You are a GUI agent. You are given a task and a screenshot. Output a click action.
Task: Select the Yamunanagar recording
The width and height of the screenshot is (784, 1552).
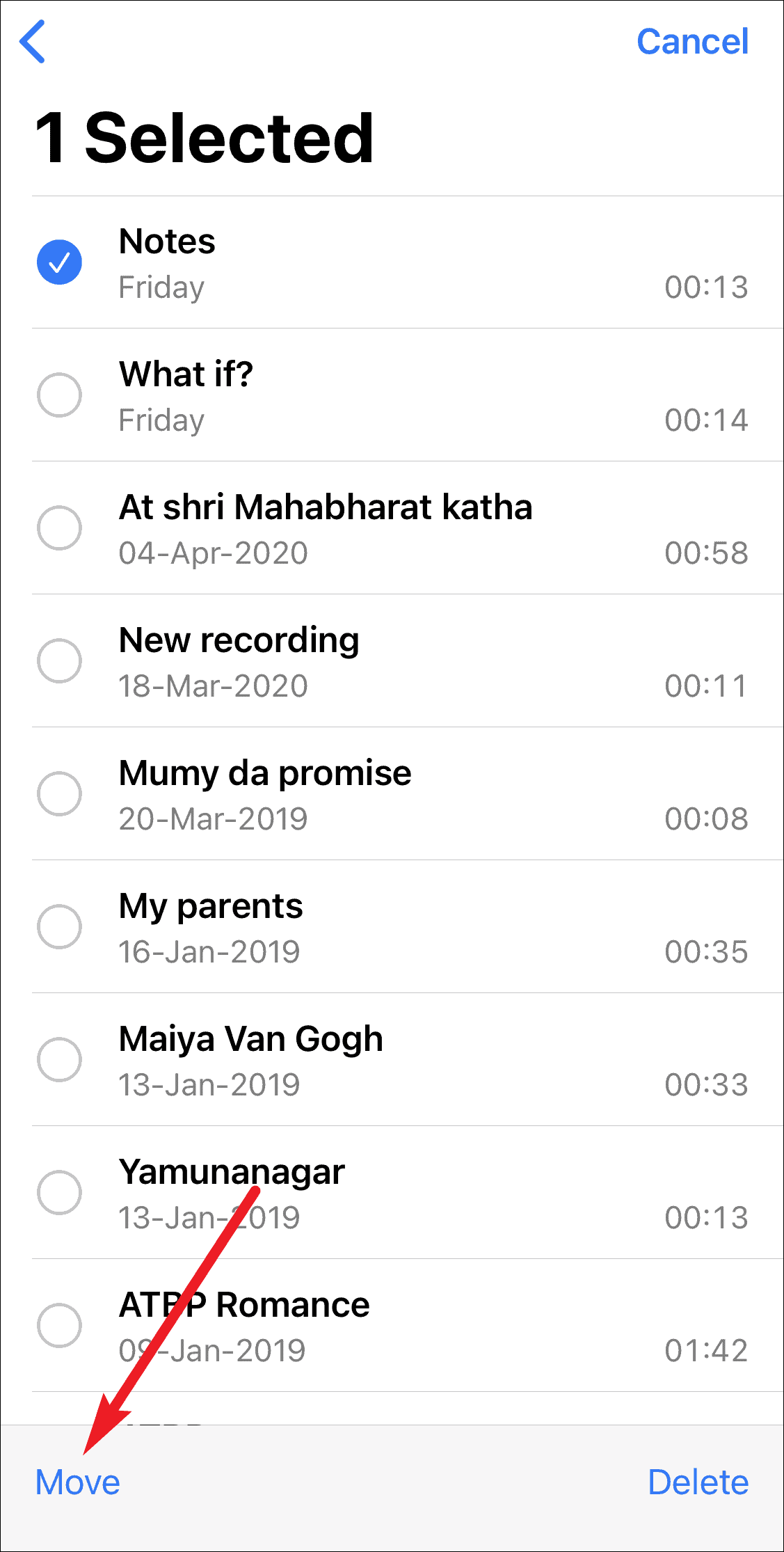tap(60, 1193)
